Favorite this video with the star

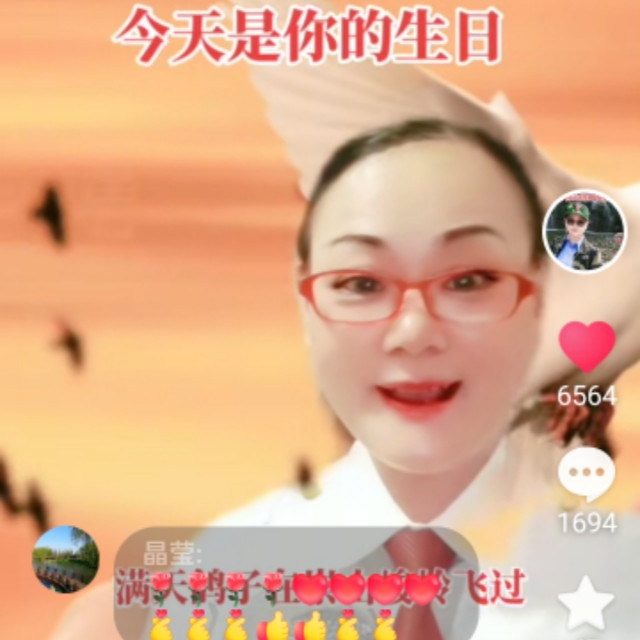(x=586, y=603)
